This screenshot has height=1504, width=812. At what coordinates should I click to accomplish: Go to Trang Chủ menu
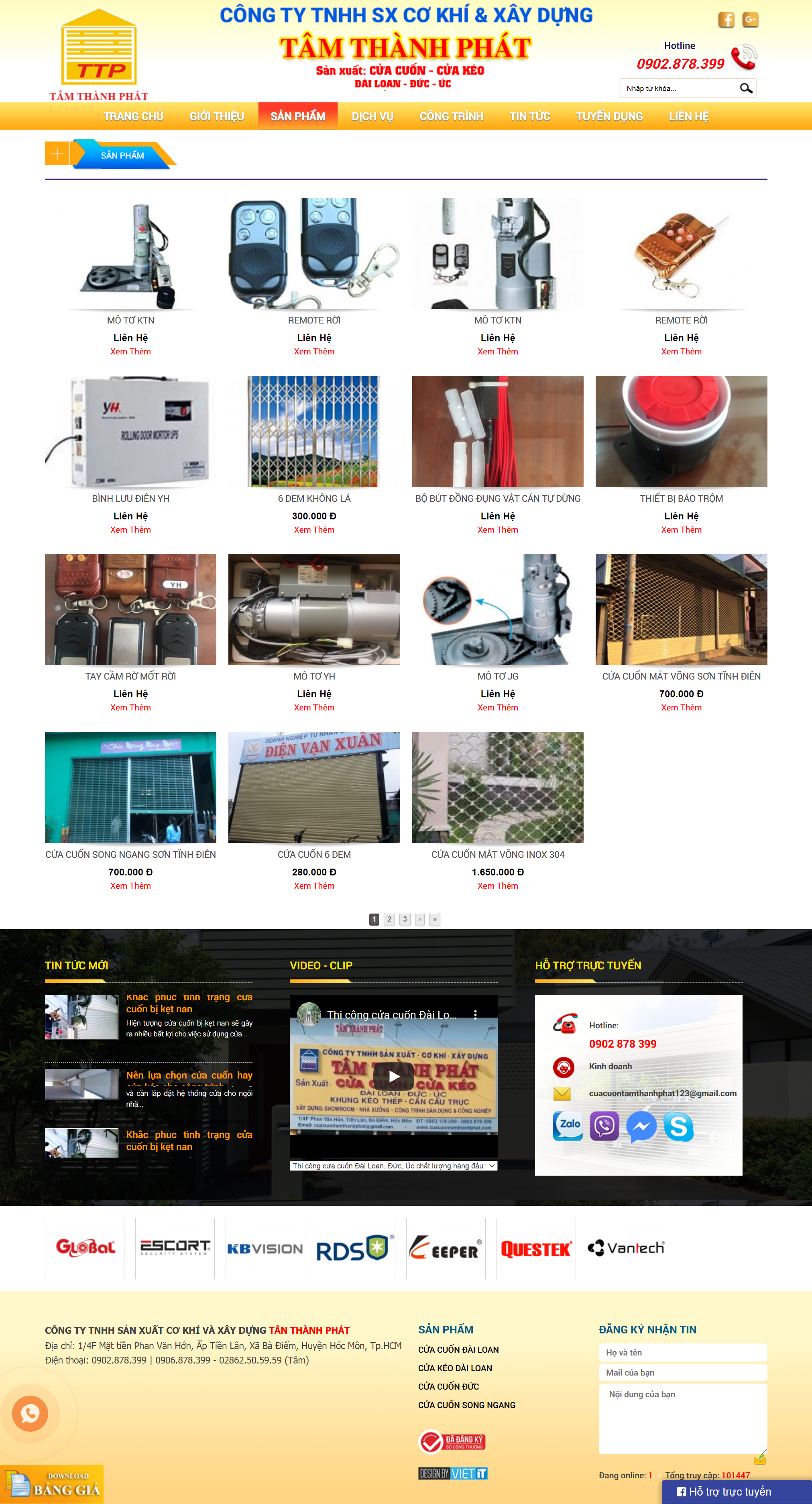[133, 116]
